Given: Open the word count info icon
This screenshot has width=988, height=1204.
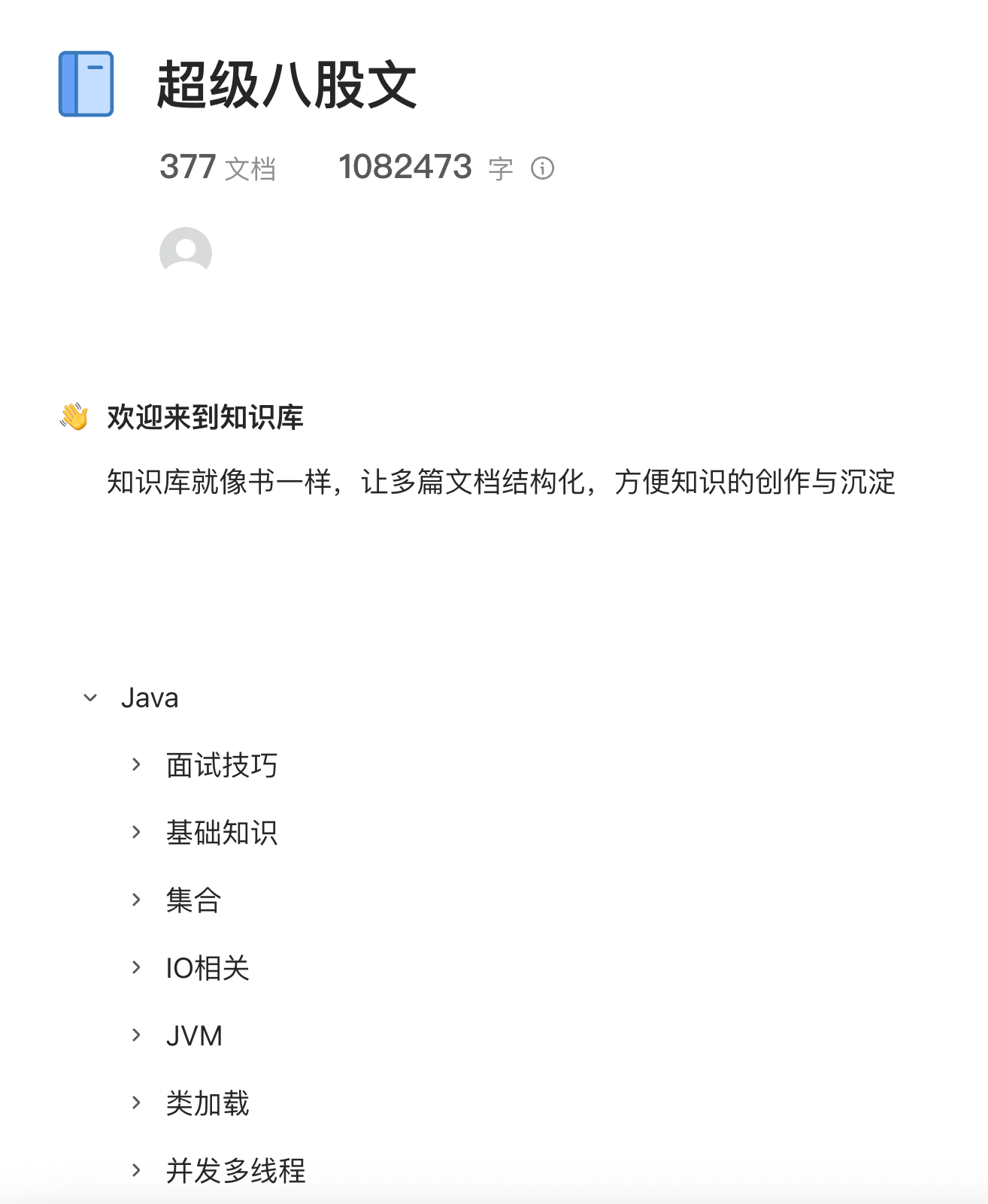Looking at the screenshot, I should pos(542,168).
